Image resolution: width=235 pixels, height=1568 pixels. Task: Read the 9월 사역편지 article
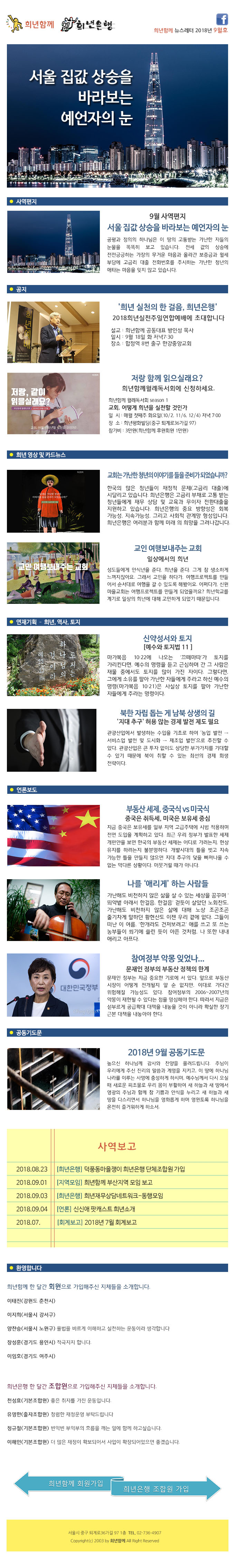pos(167,227)
